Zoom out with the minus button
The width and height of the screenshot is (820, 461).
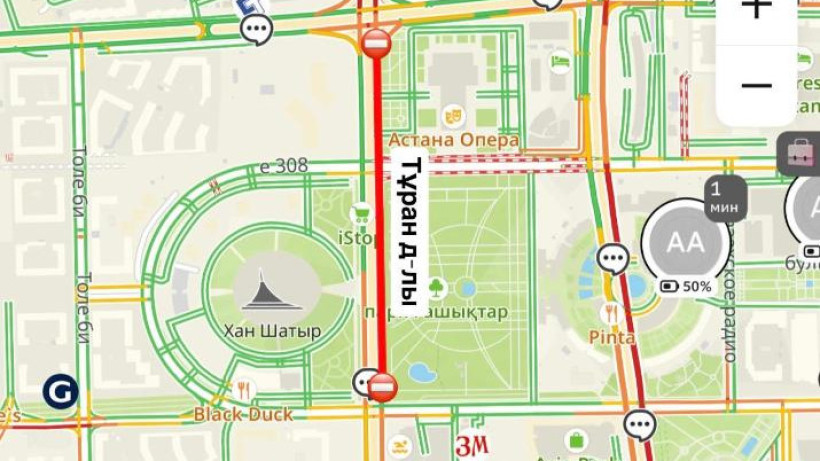tap(757, 85)
